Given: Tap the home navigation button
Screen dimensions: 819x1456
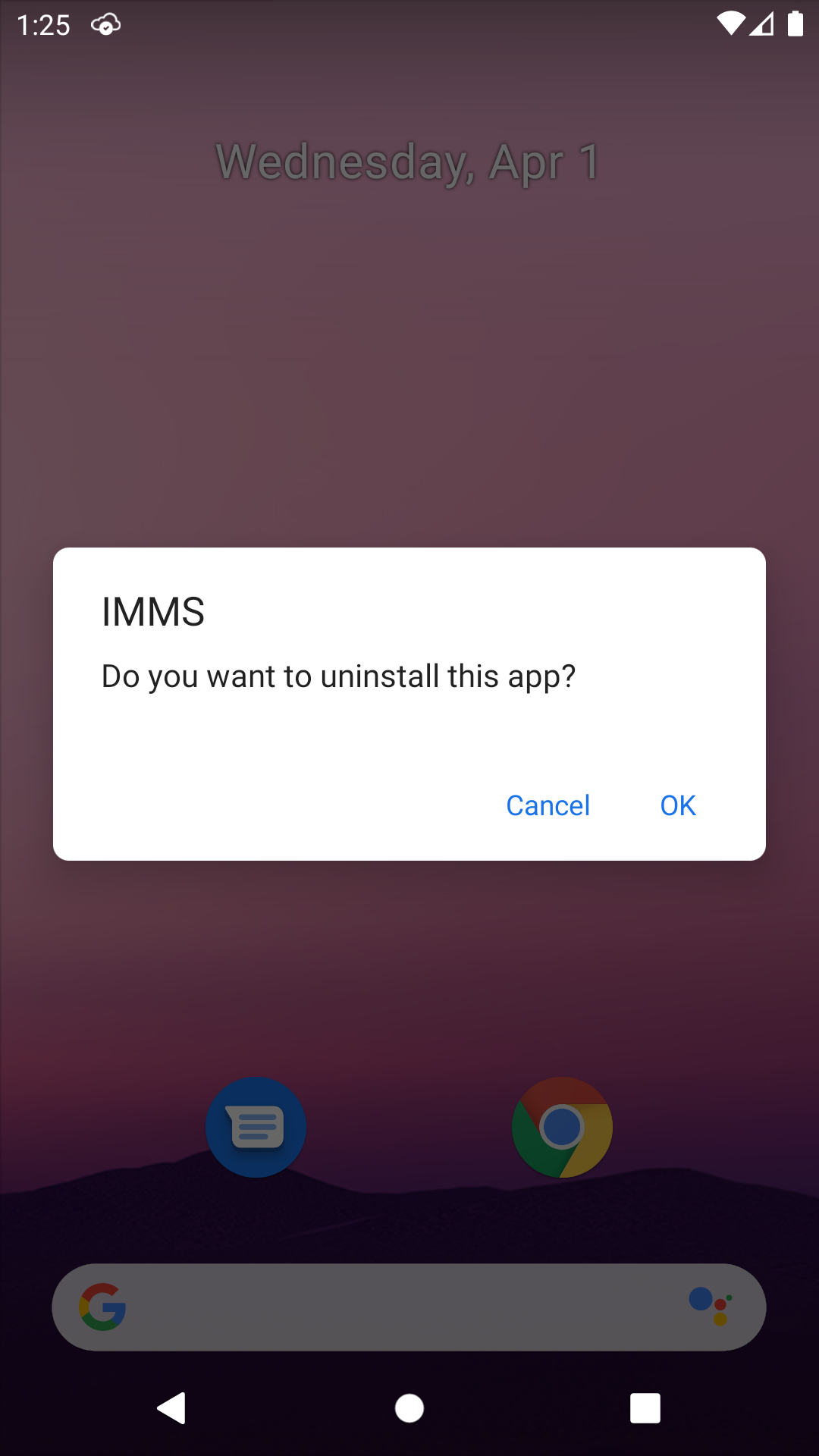Looking at the screenshot, I should (x=409, y=1408).
